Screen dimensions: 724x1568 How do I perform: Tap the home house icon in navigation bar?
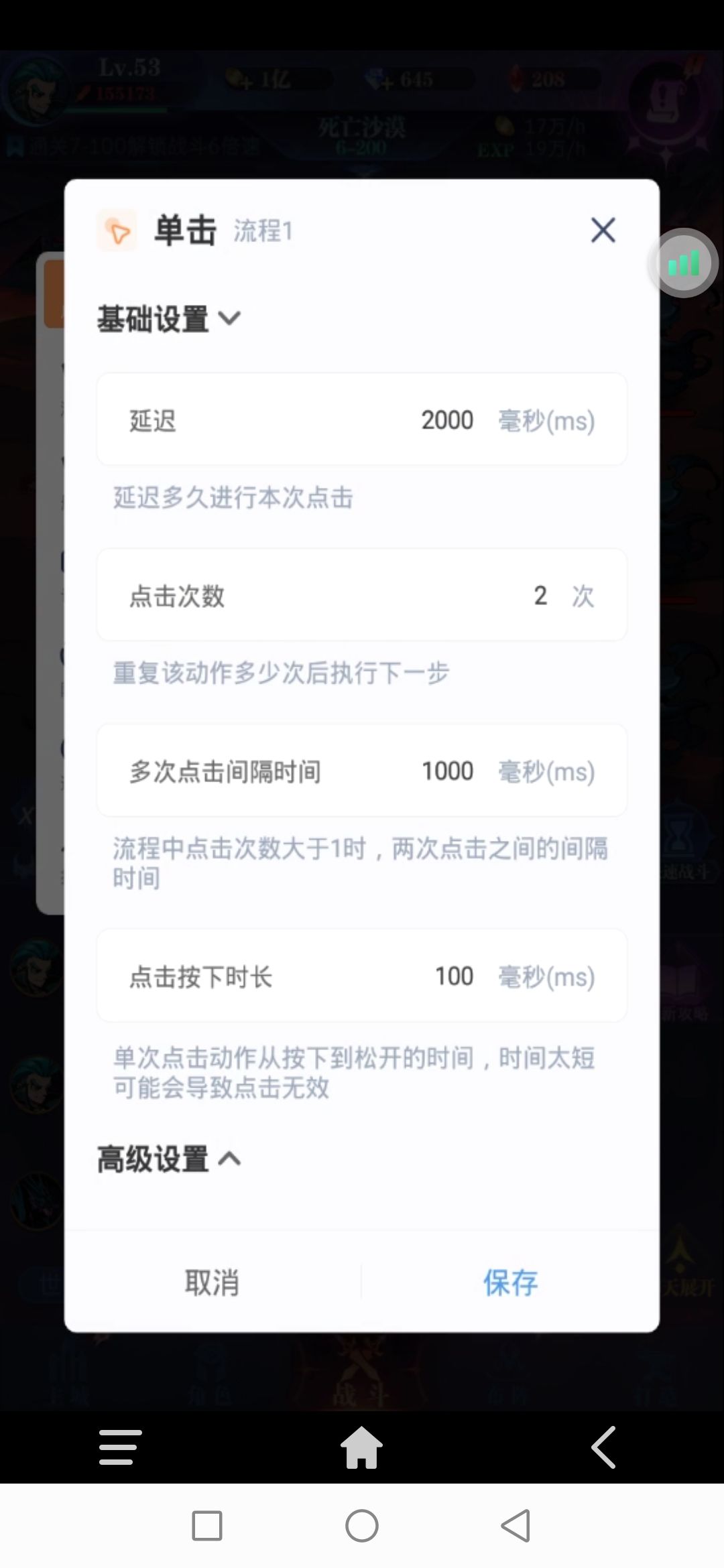coord(362,1447)
